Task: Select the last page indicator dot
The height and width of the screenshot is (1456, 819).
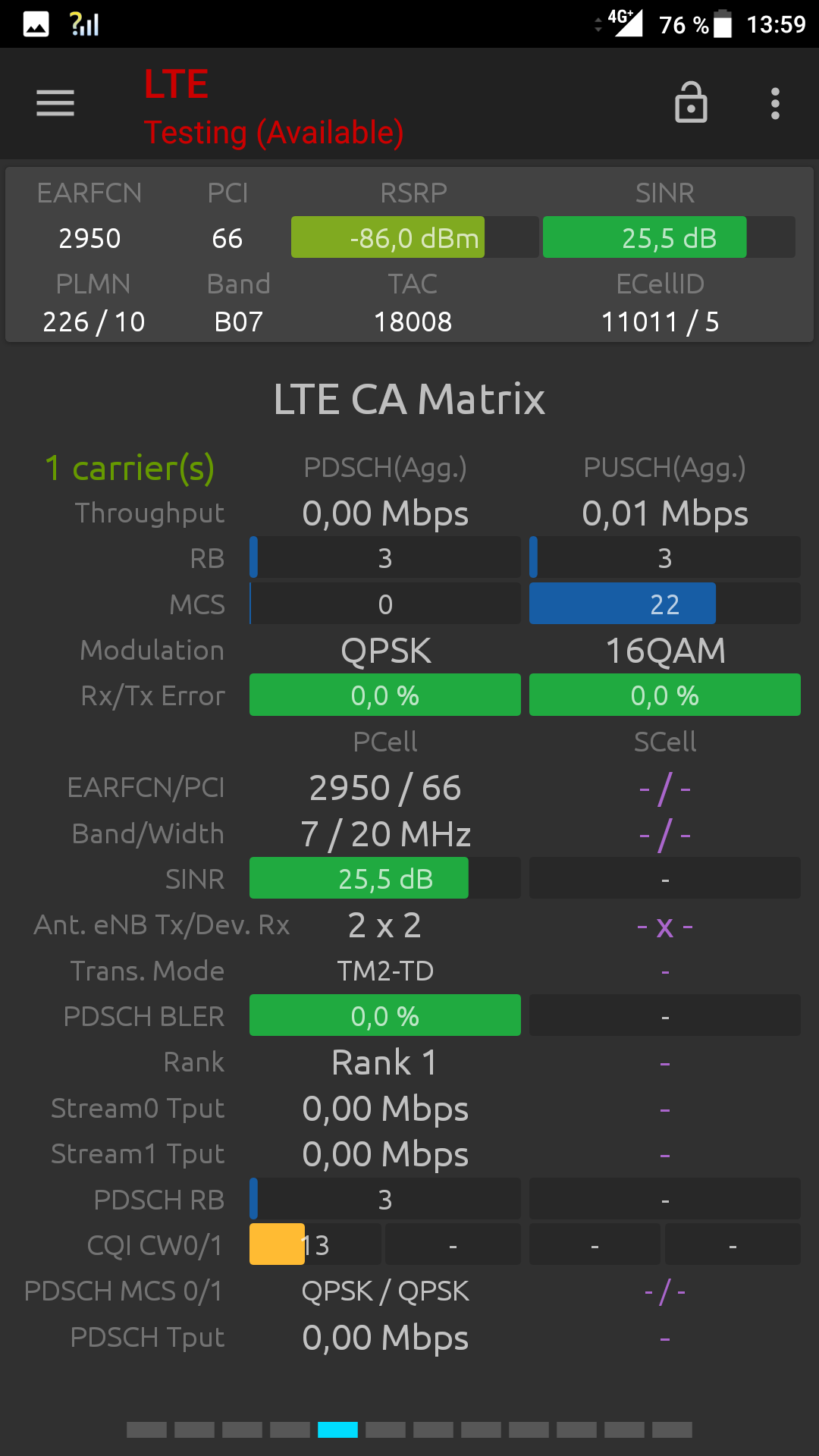Action: click(672, 1429)
